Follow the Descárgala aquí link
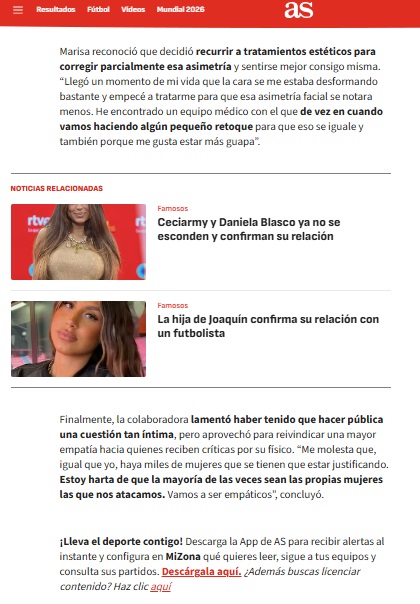The width and height of the screenshot is (420, 604). [x=201, y=571]
